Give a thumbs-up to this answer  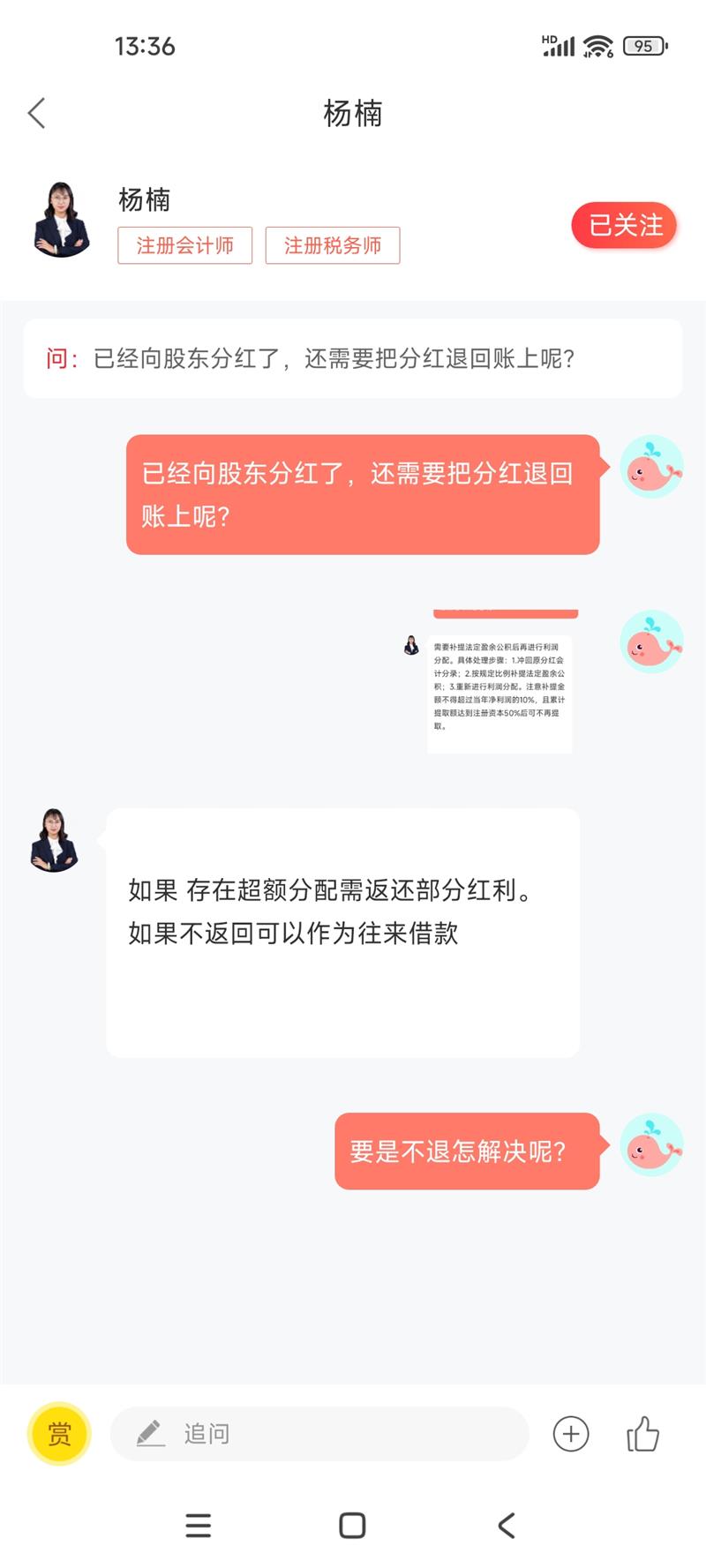tap(642, 1434)
